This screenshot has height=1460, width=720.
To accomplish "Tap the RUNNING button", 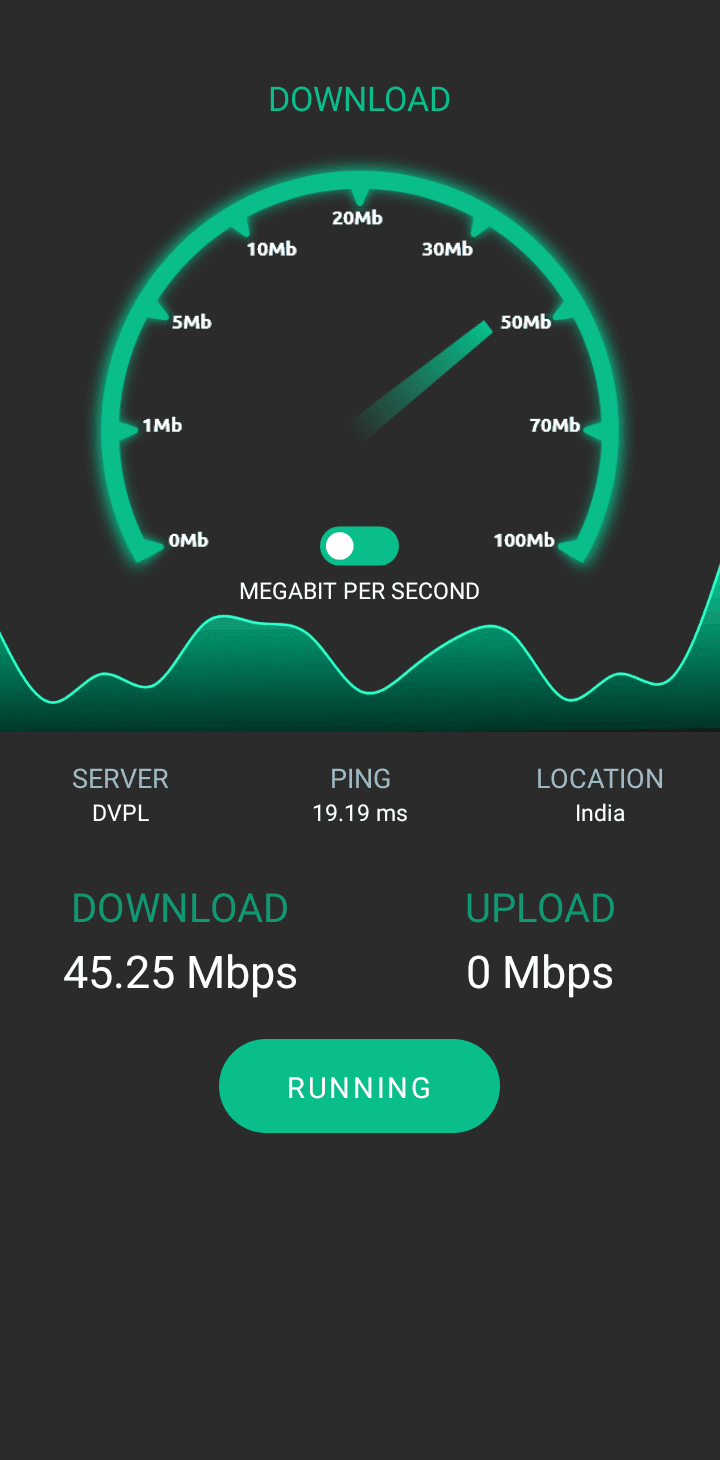I will point(359,1086).
